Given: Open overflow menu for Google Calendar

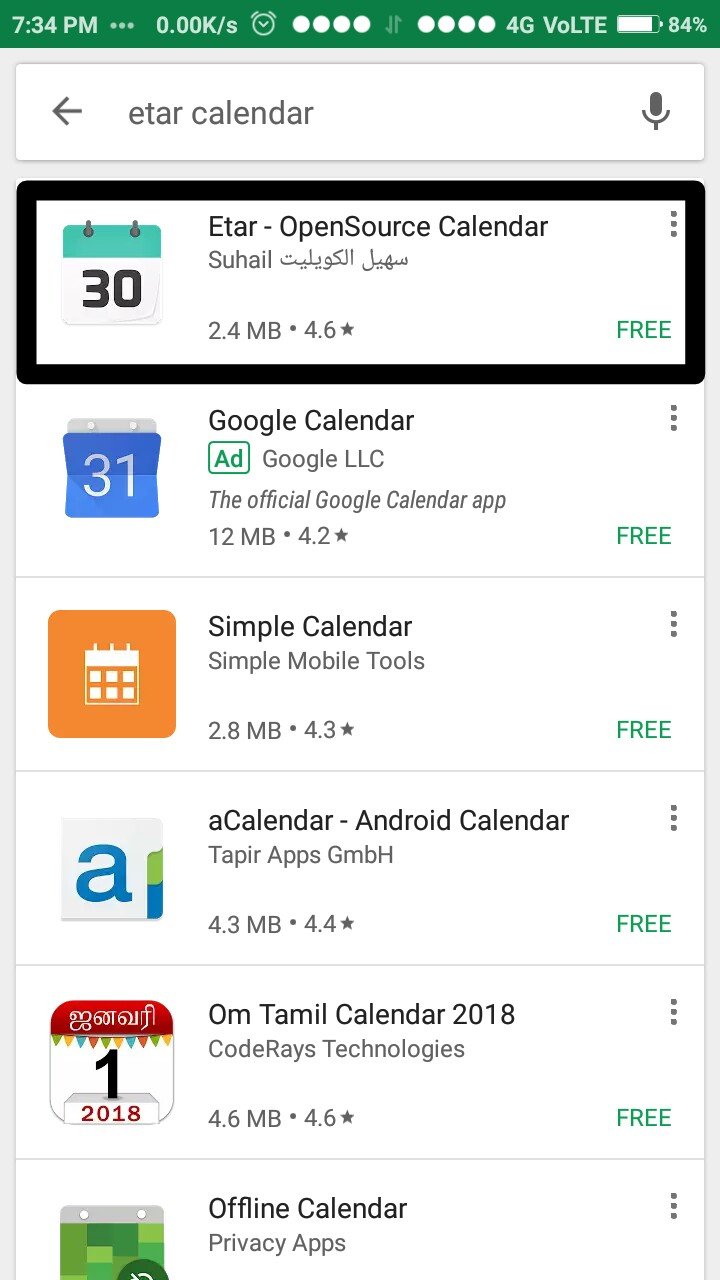Looking at the screenshot, I should click(x=674, y=418).
